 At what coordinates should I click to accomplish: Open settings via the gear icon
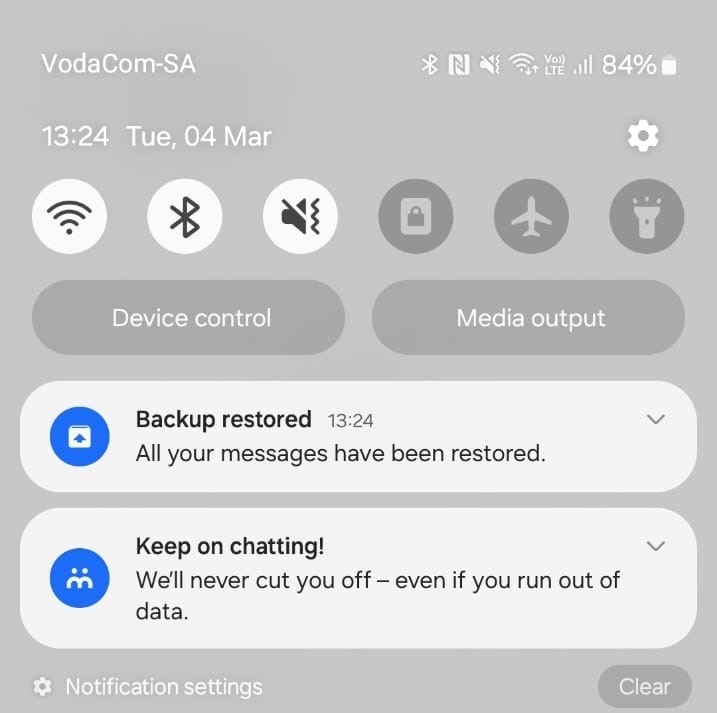[643, 136]
